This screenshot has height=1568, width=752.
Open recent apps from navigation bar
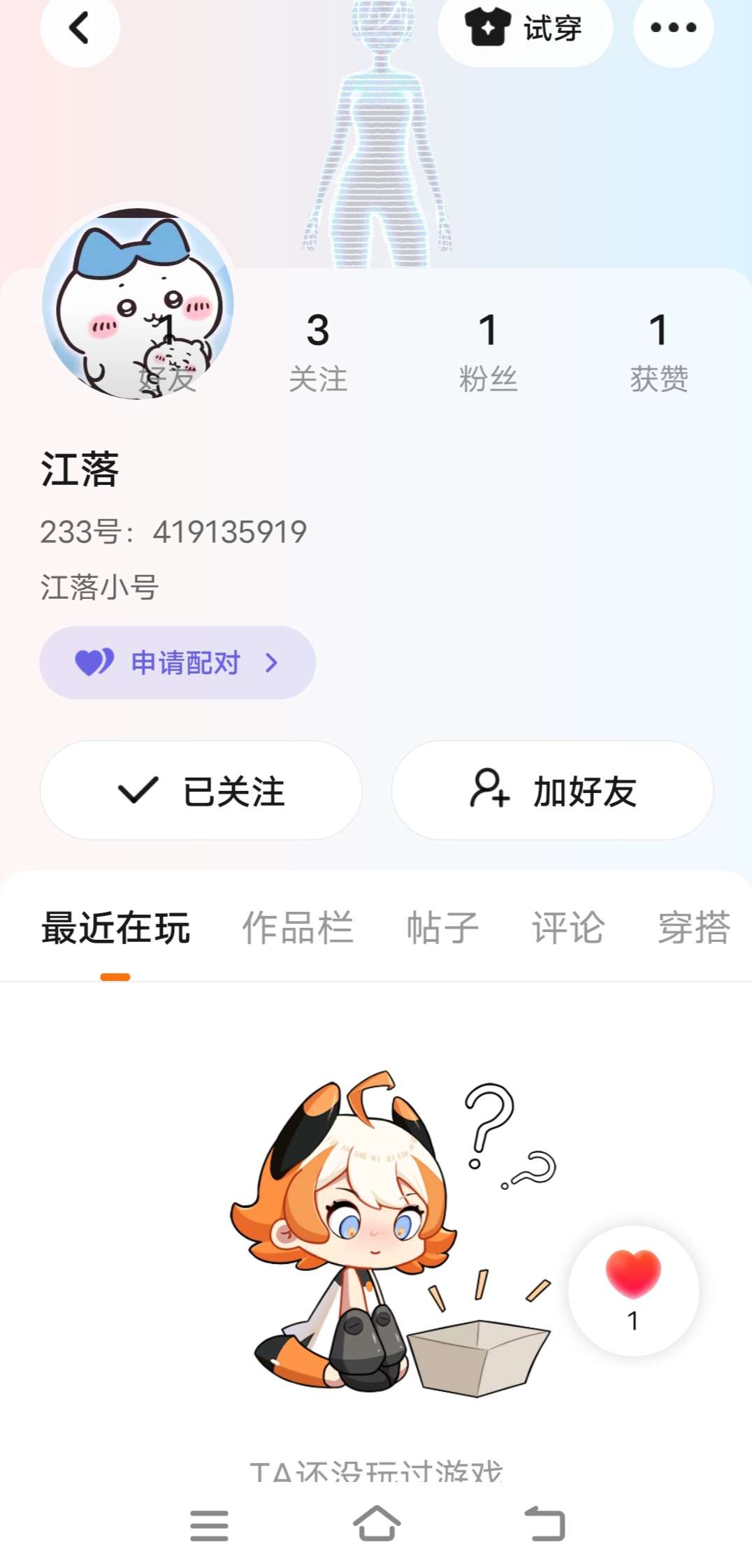coord(209,1525)
